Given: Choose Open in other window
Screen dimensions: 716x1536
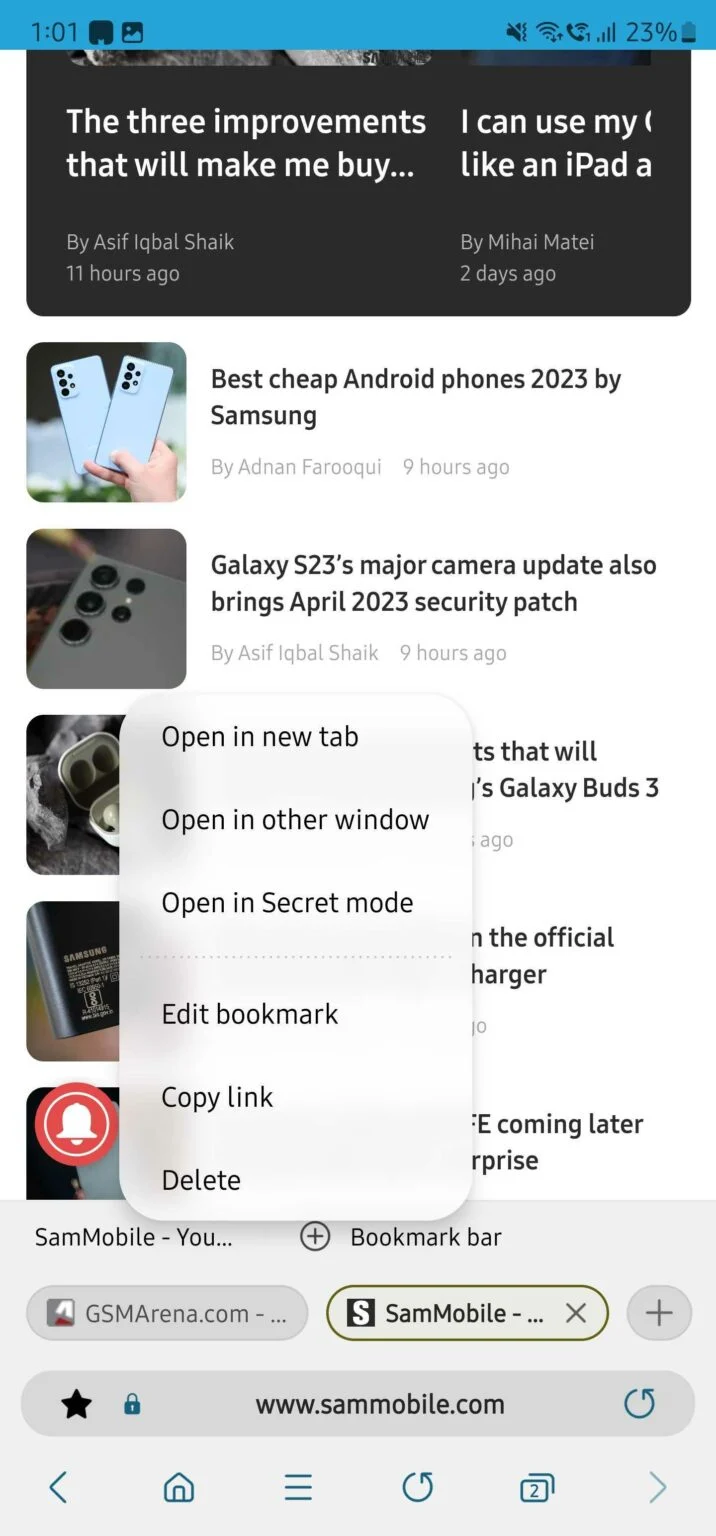Looking at the screenshot, I should (x=295, y=820).
